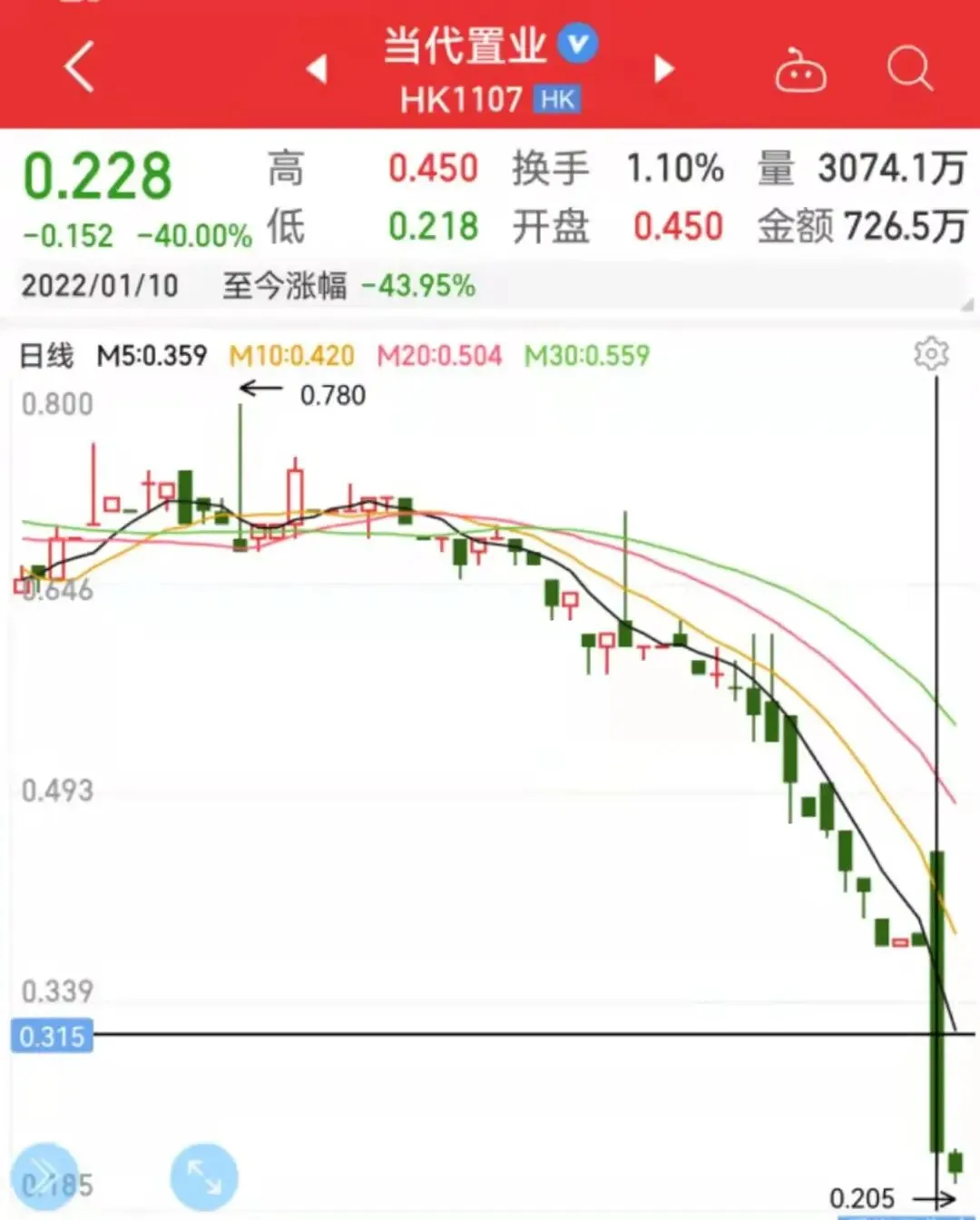Open the robot assistant icon
This screenshot has height=1220, width=980.
pos(800,69)
